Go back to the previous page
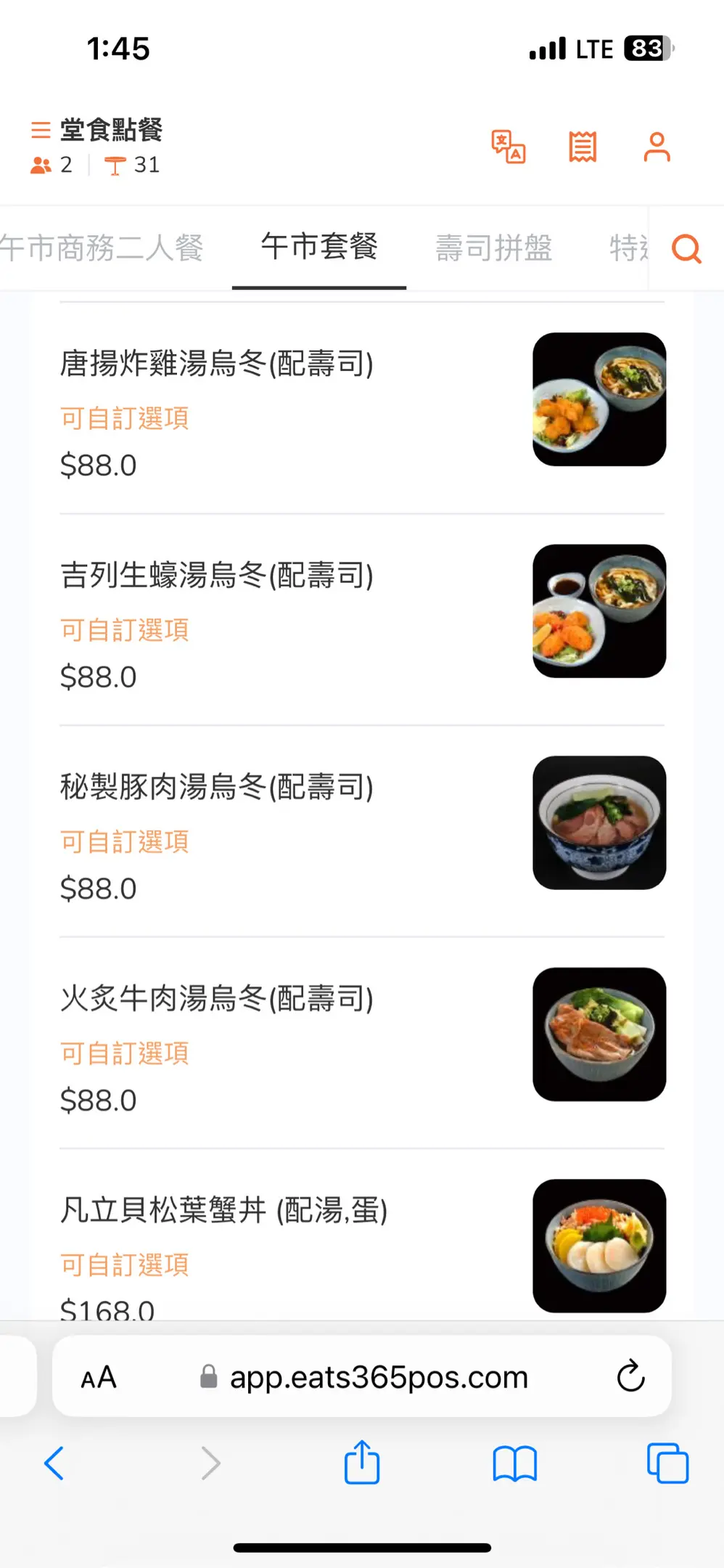Viewport: 724px width, 1568px height. point(54,1463)
